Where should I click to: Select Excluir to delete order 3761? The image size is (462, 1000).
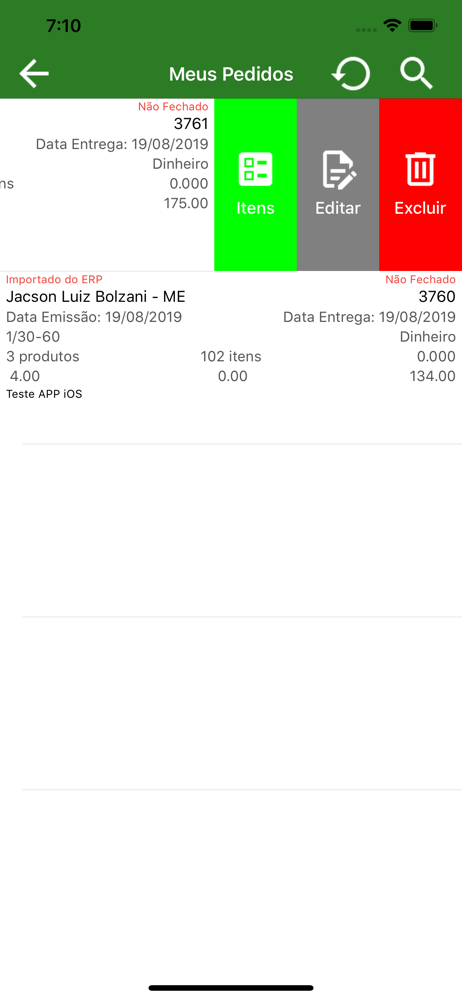(x=421, y=184)
